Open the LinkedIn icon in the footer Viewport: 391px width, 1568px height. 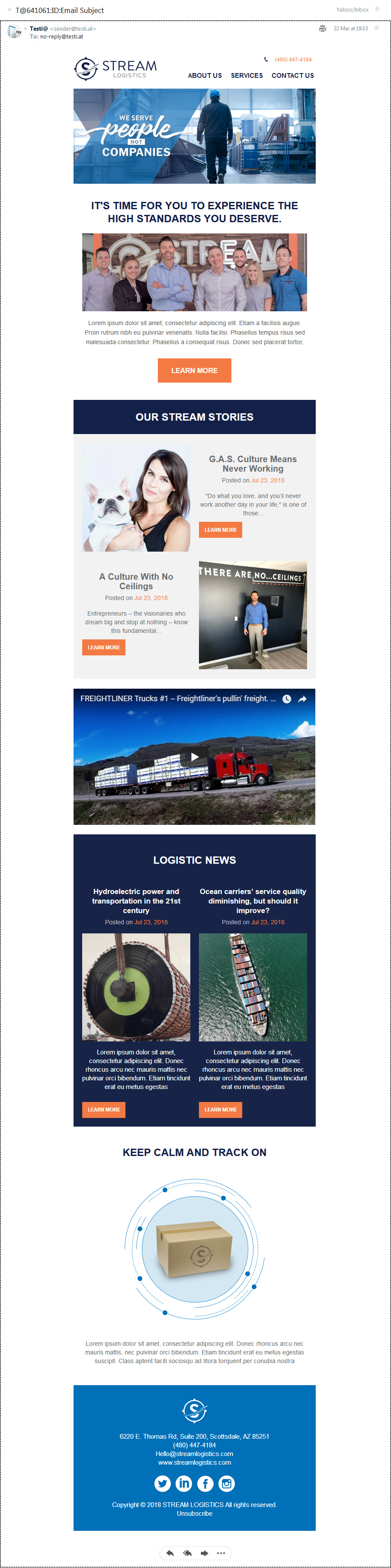[x=184, y=1483]
